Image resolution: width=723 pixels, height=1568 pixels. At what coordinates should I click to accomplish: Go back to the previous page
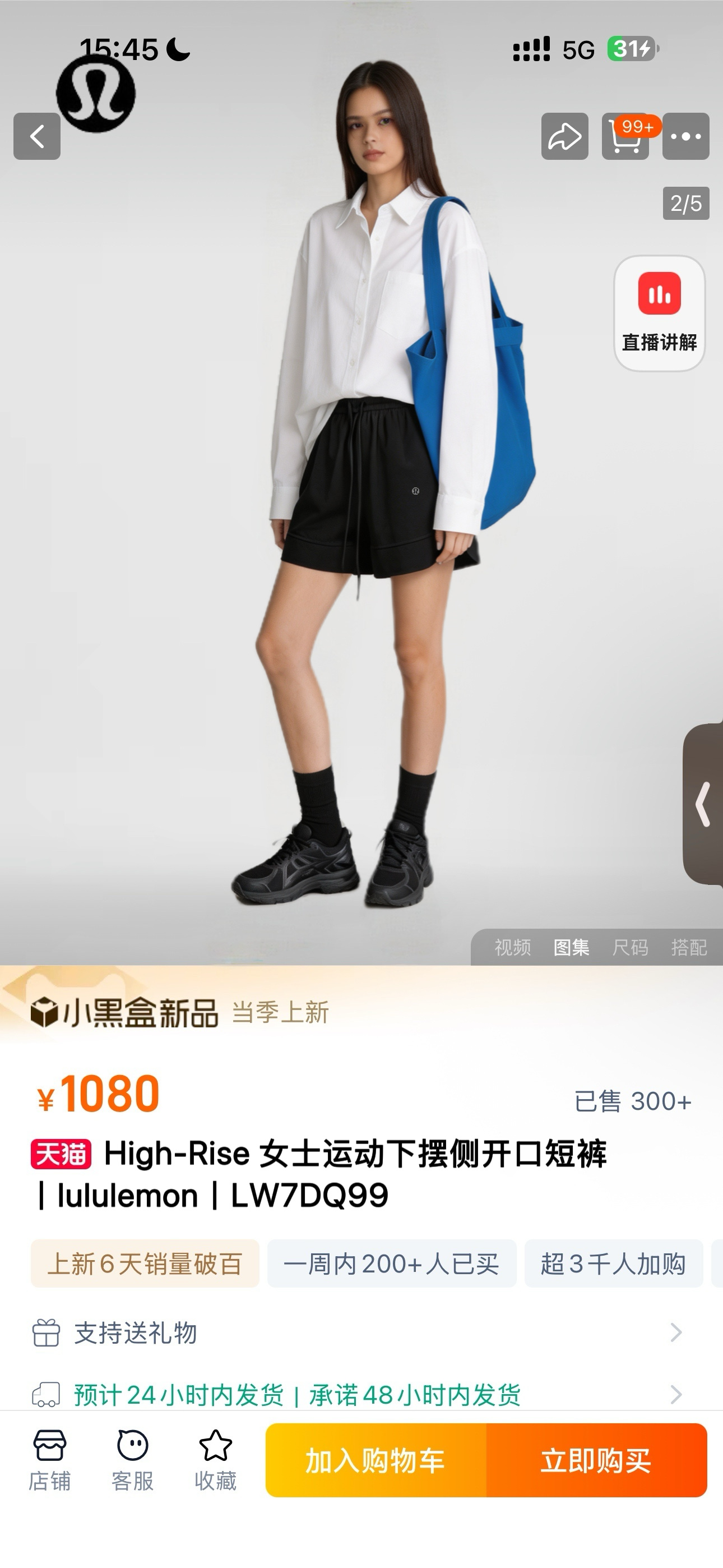pyautogui.click(x=37, y=136)
